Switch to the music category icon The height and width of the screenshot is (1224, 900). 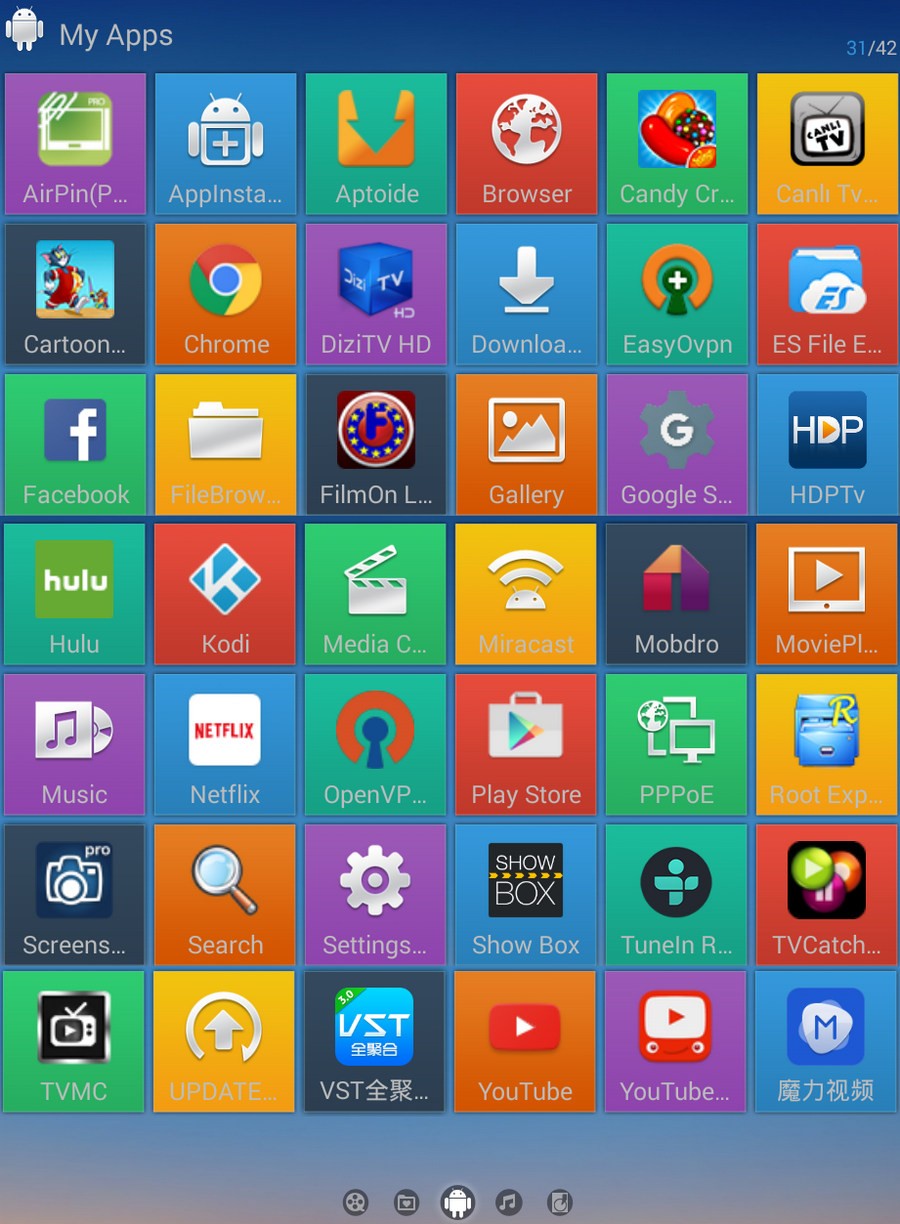pyautogui.click(x=509, y=1202)
